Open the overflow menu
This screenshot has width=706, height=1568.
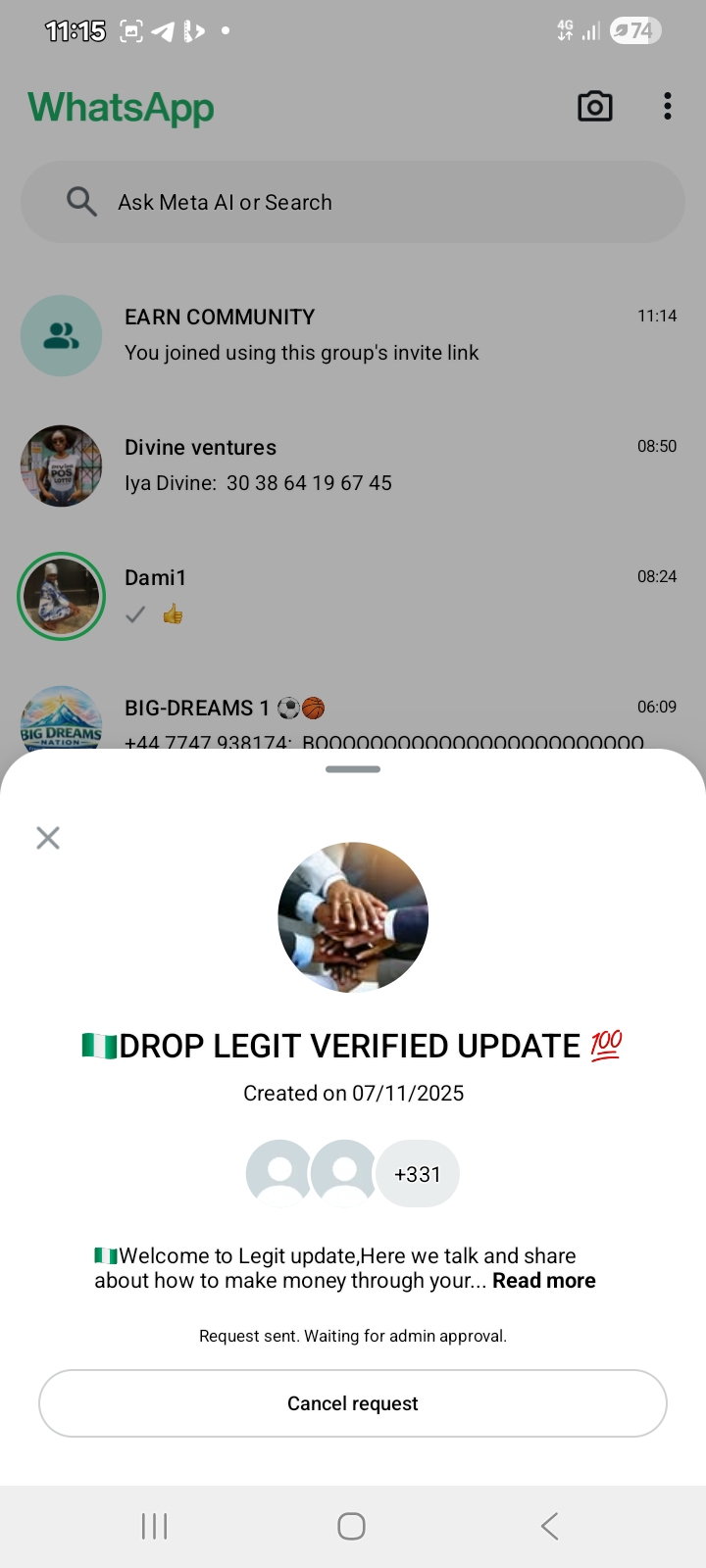click(668, 107)
